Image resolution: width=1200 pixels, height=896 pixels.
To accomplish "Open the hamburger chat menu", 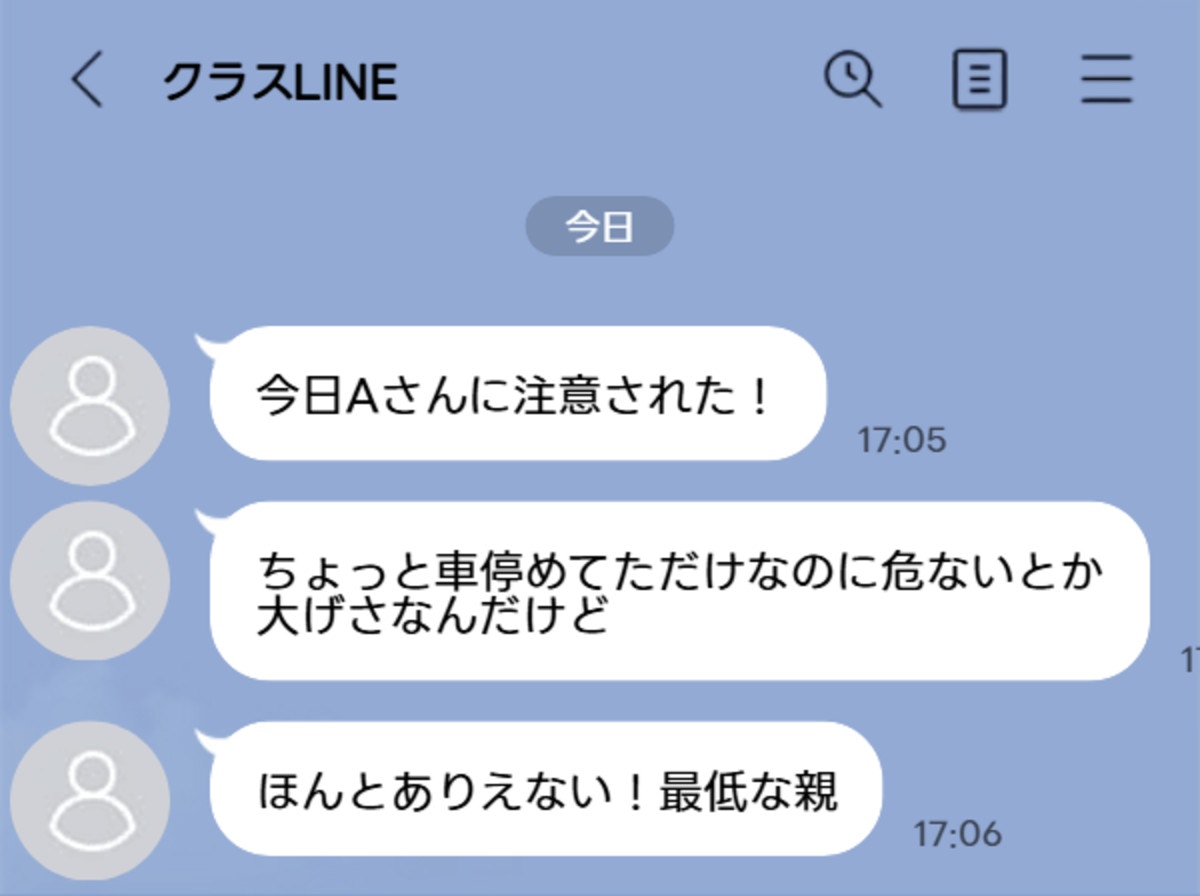I will click(1106, 80).
